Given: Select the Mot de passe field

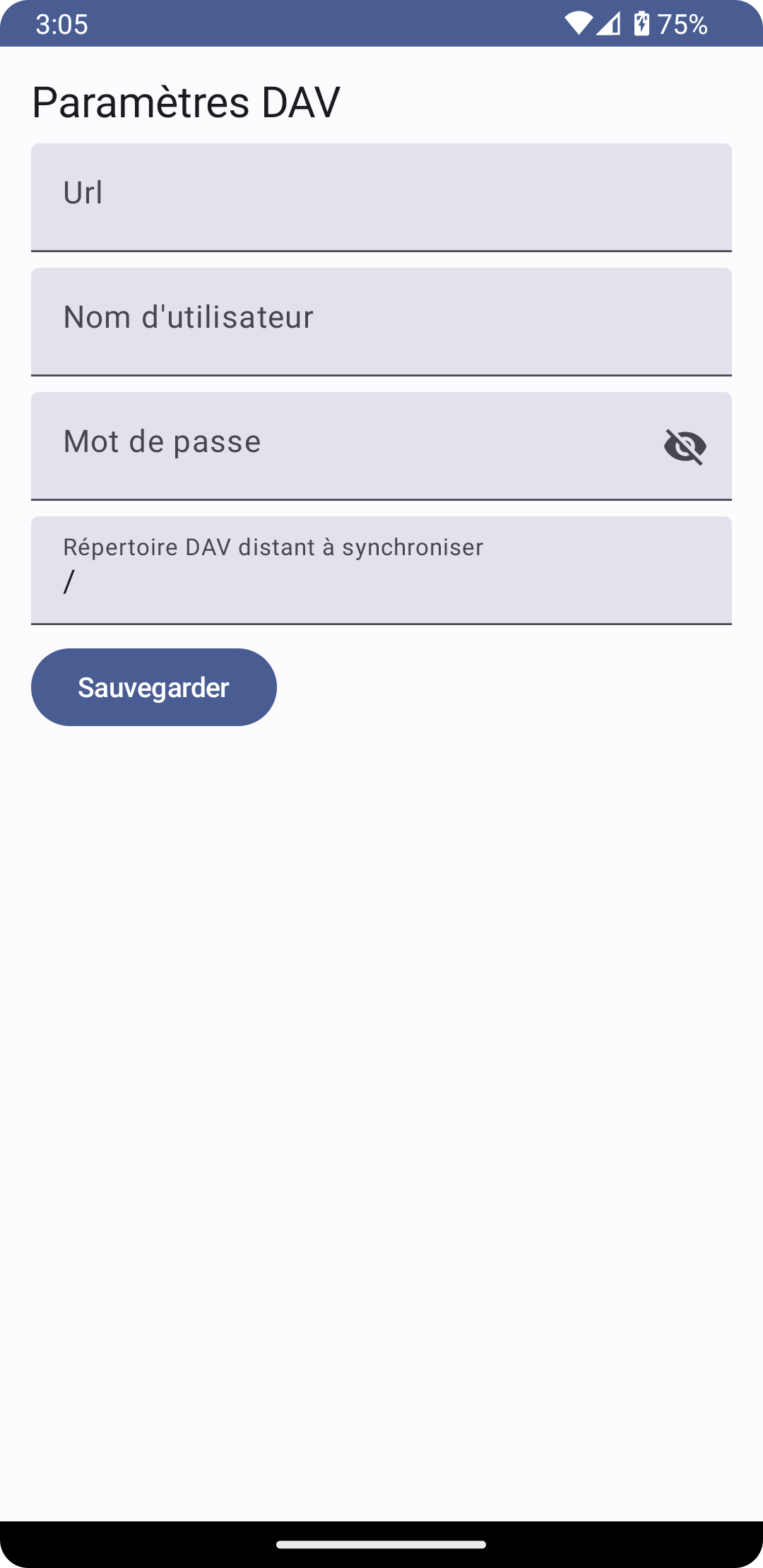Looking at the screenshot, I should pyautogui.click(x=339, y=445).
